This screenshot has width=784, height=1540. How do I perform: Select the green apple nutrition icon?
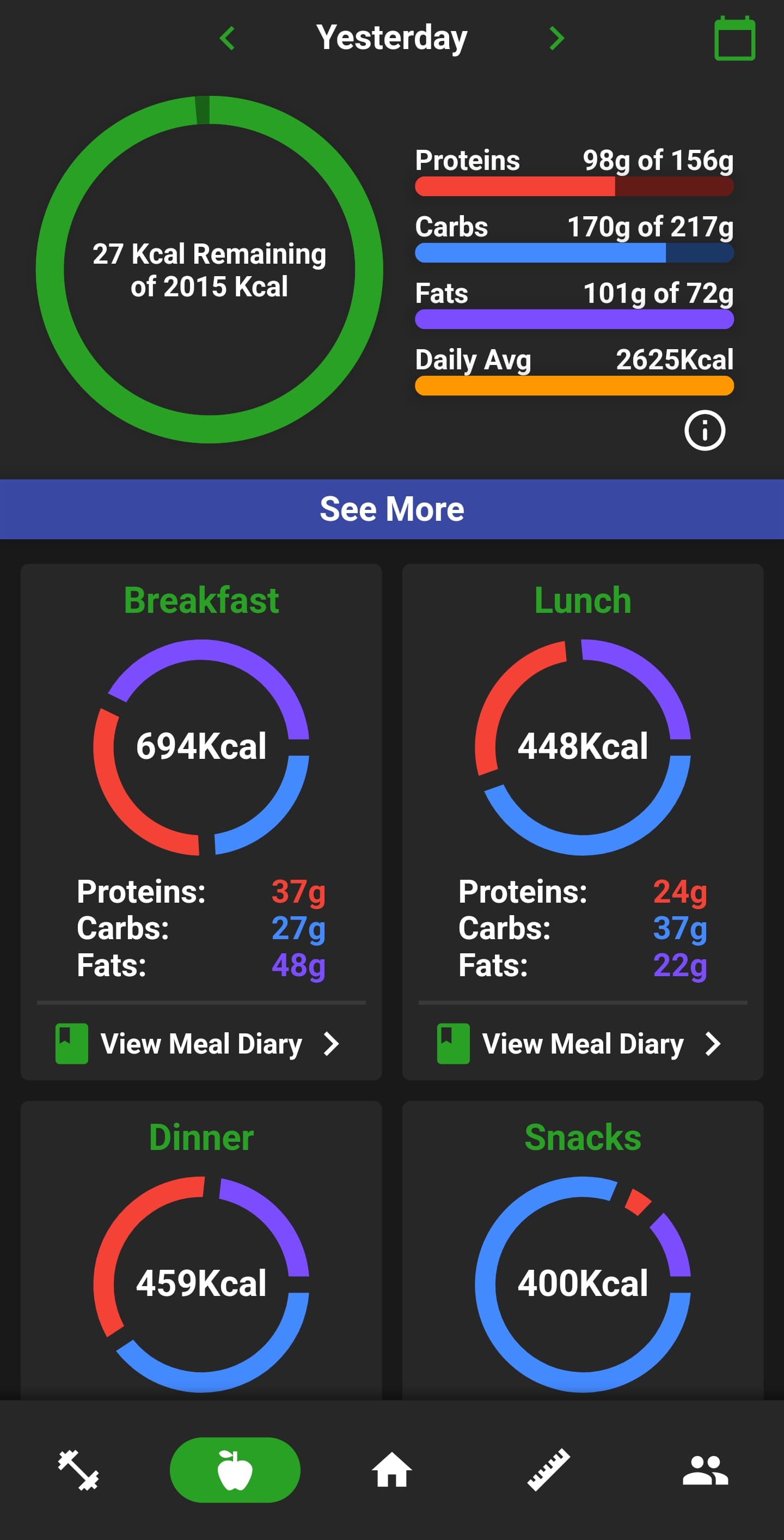click(x=235, y=1471)
